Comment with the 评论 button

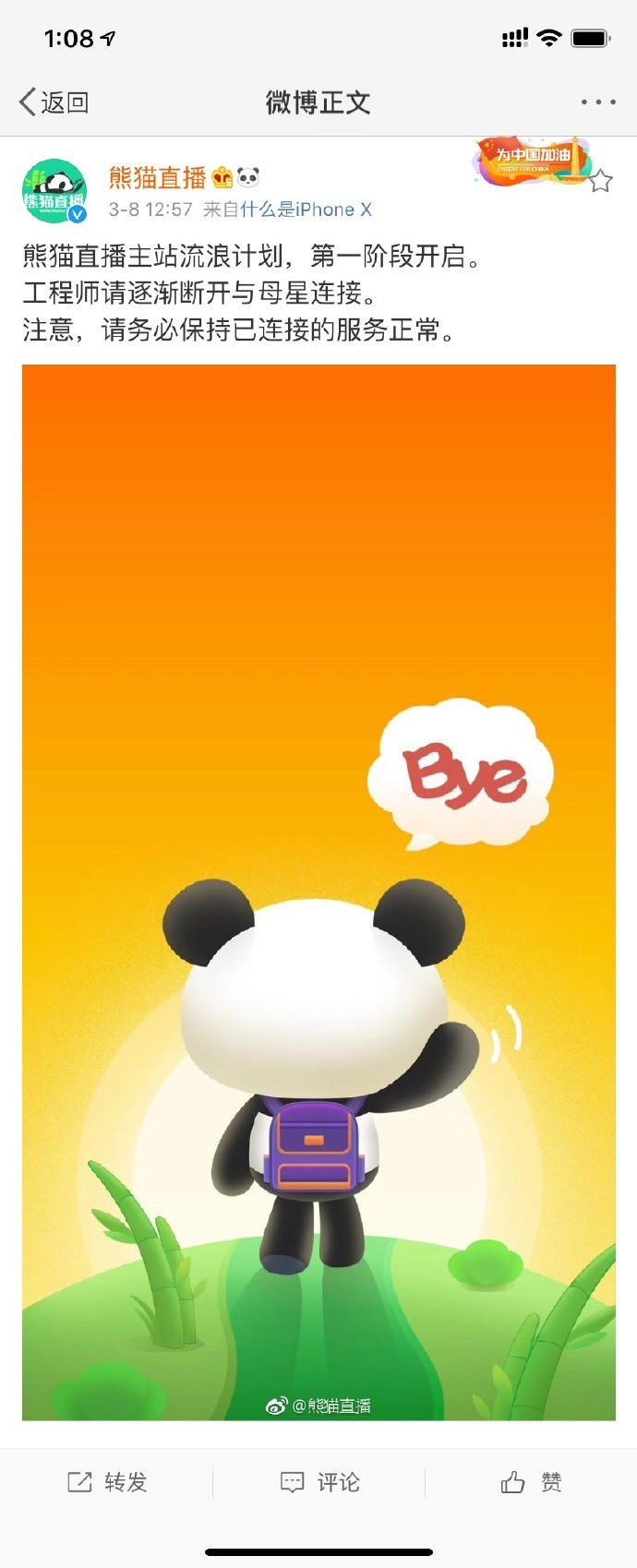coord(319,1482)
